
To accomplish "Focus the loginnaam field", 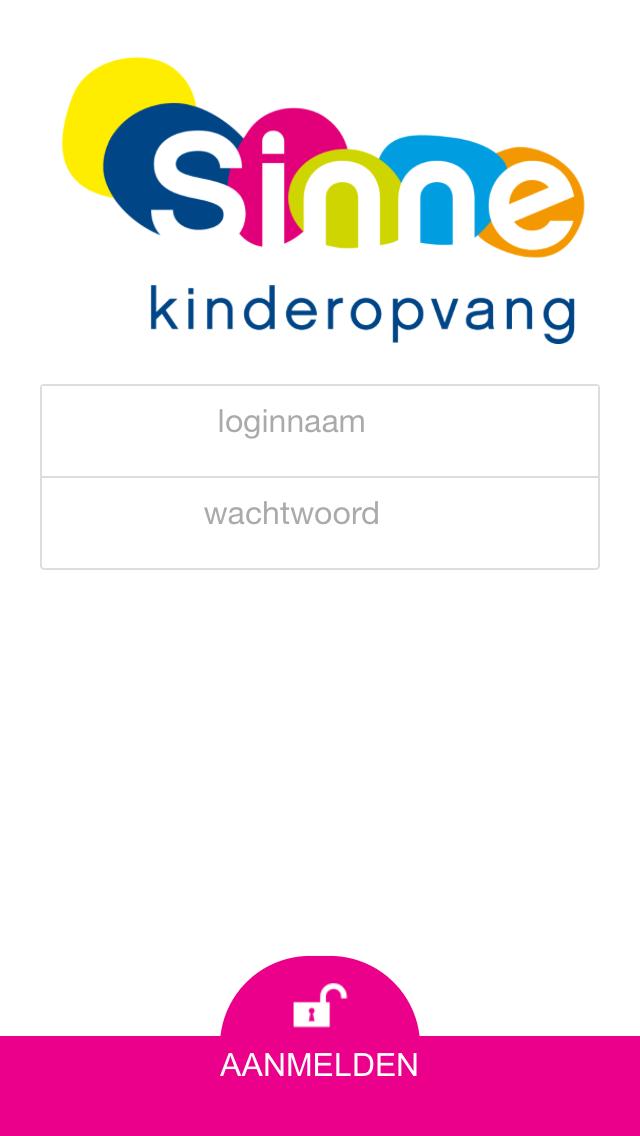I will pos(320,431).
